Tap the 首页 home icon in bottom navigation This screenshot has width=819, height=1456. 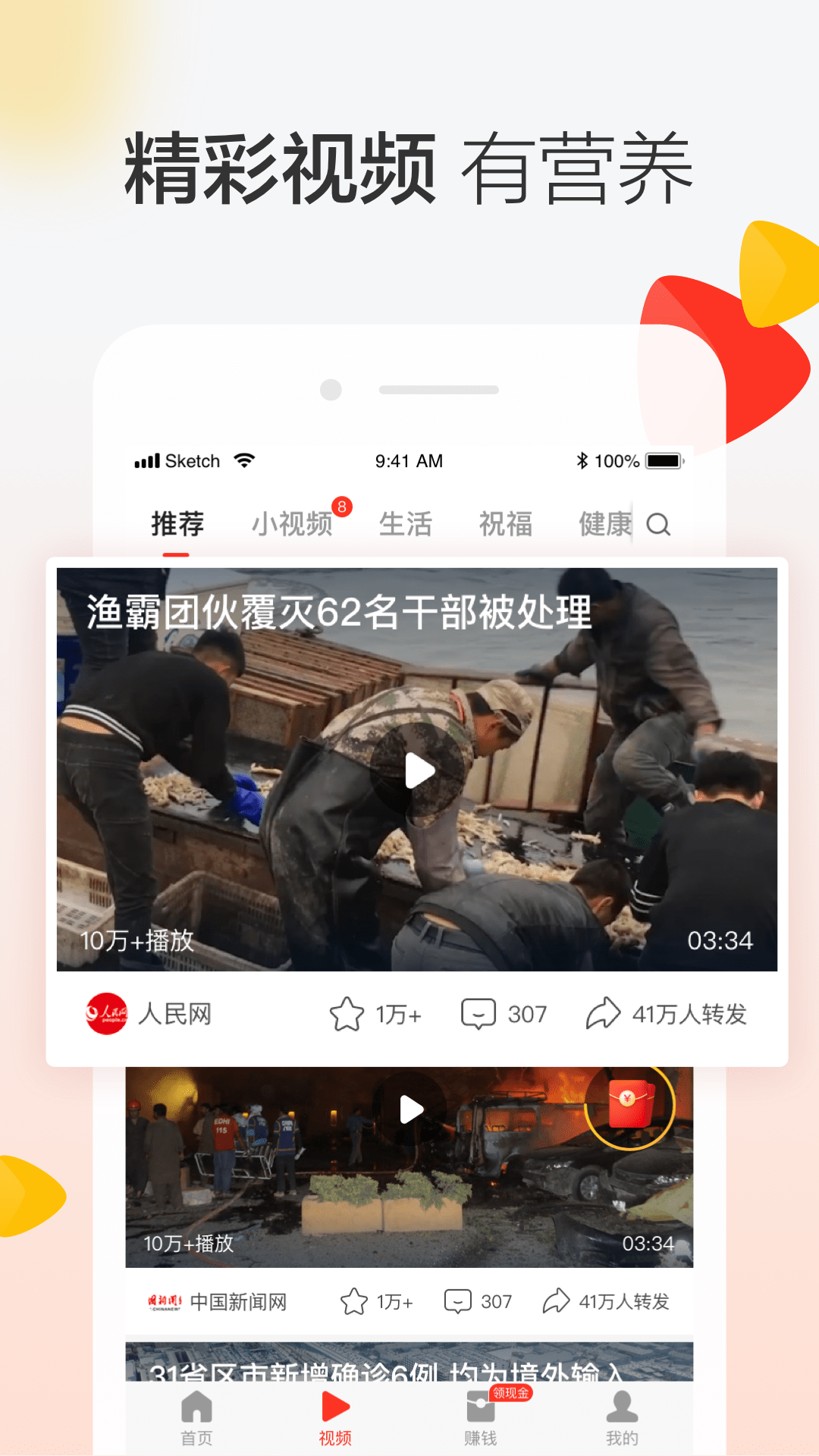(197, 1407)
